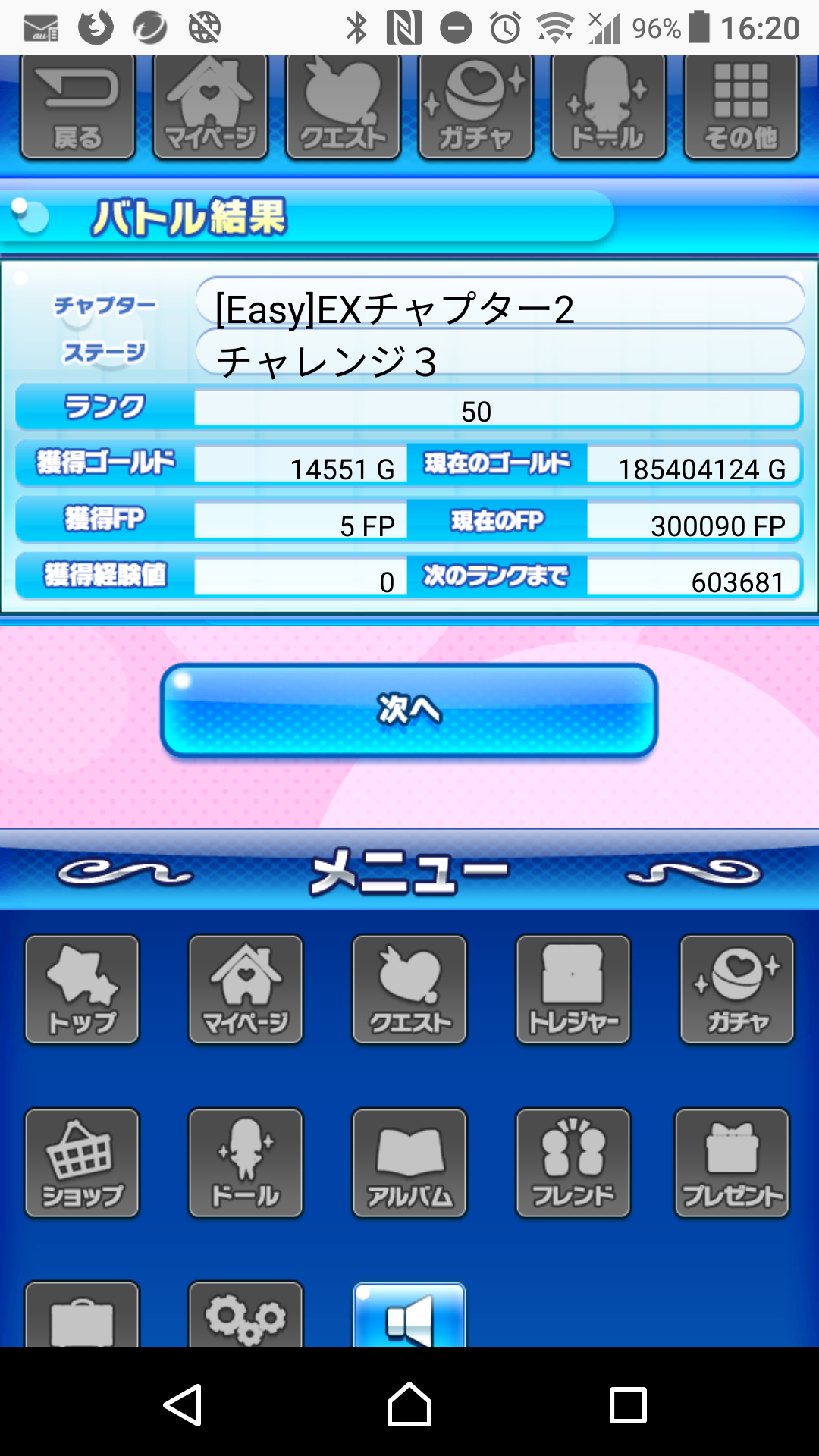Screen dimensions: 819x1456
Task: View the アルバム
Action: coord(409,1163)
